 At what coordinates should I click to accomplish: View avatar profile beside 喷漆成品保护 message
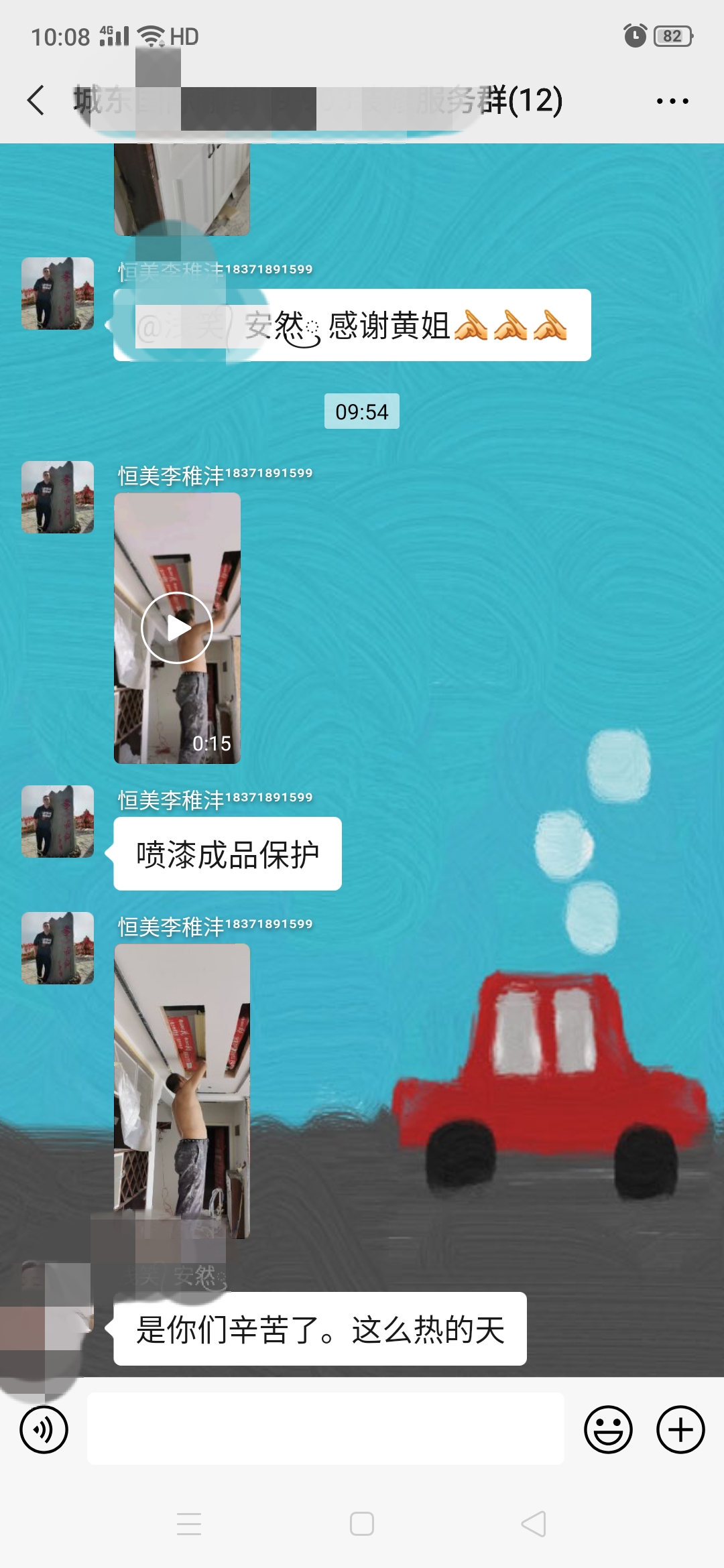pos(58,822)
